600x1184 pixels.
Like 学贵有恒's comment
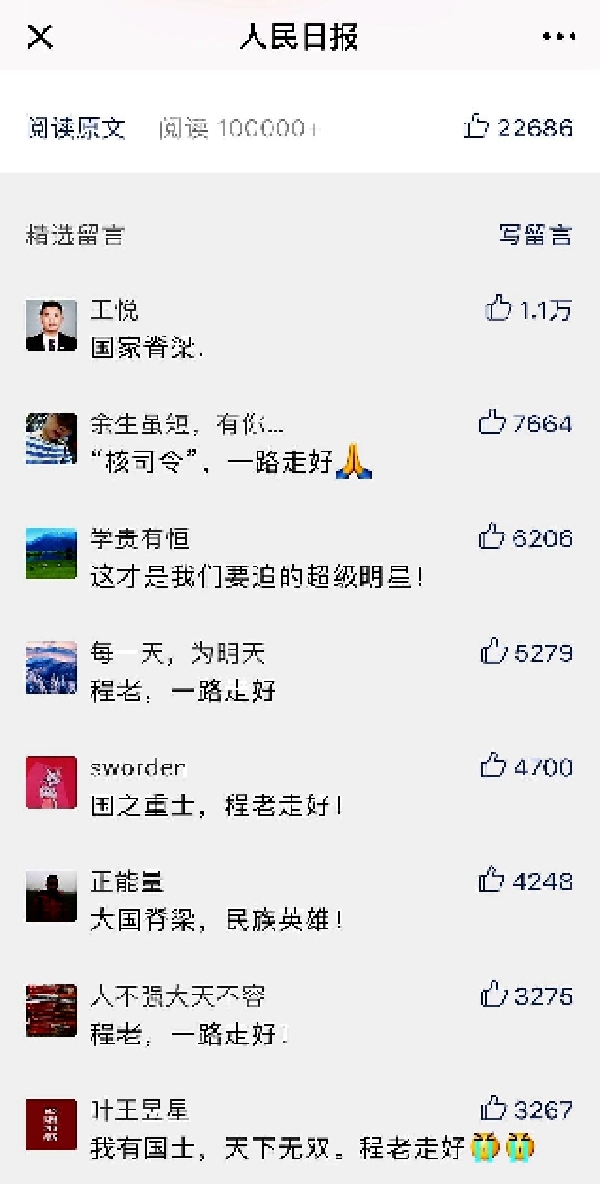point(491,538)
